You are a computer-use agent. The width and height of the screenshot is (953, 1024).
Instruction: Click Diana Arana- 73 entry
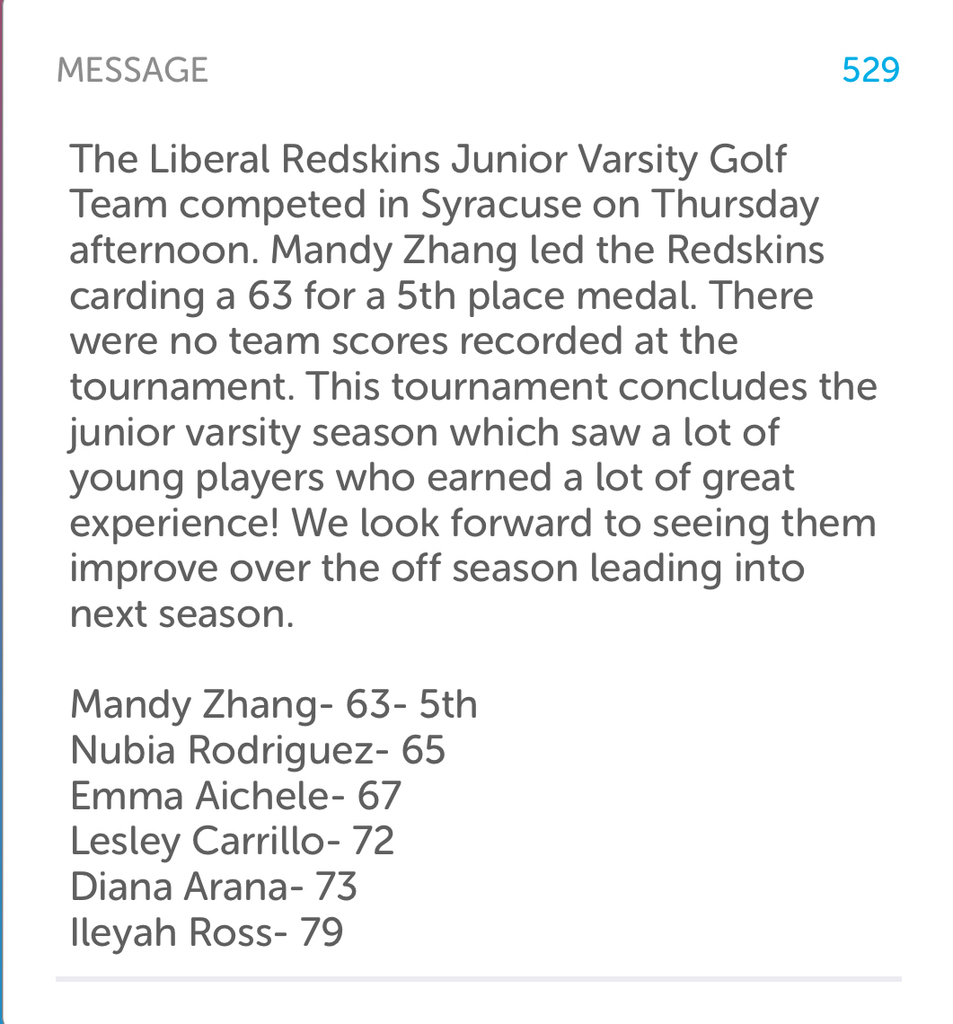coord(210,887)
